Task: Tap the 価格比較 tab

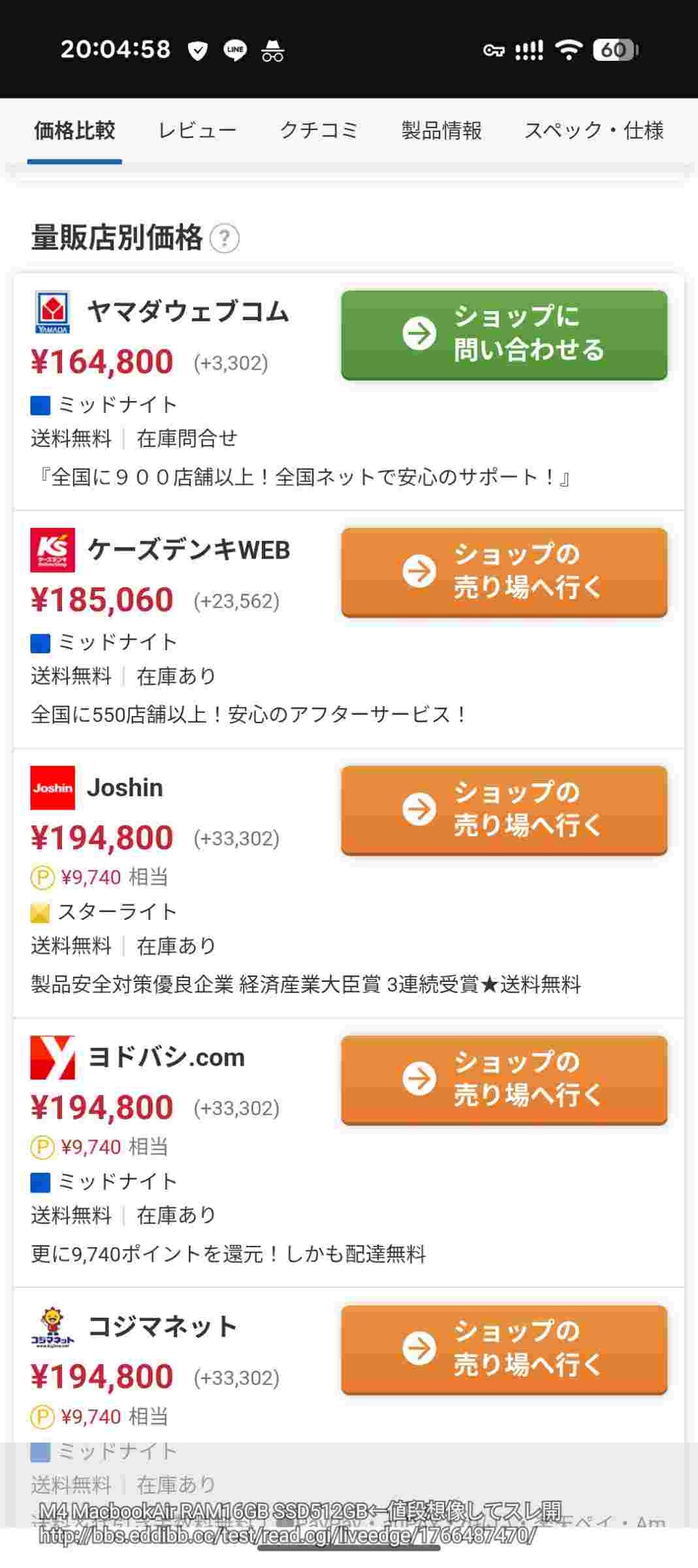Action: point(74,131)
